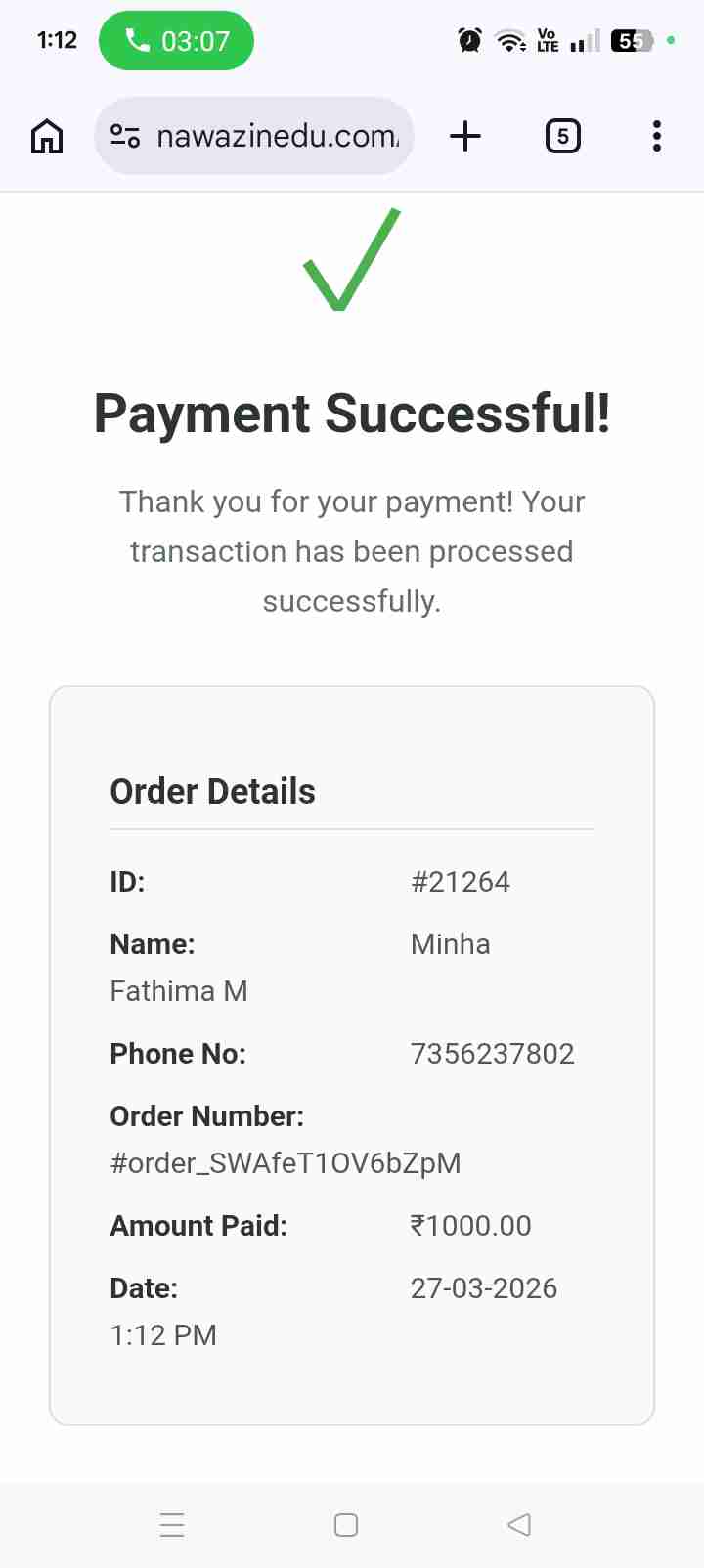The width and height of the screenshot is (704, 1568).
Task: Open the browser overflow menu
Action: [656, 136]
